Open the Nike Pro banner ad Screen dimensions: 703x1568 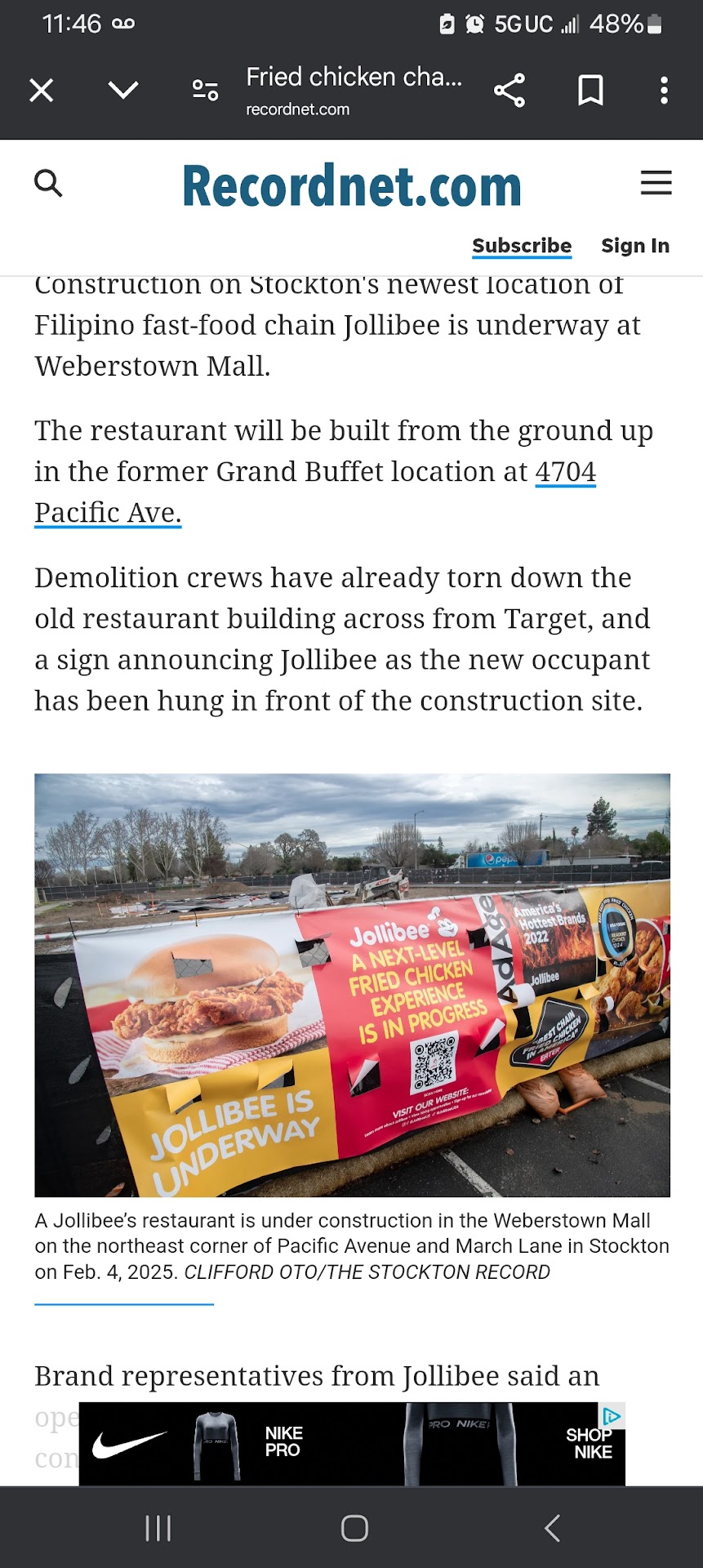coord(351,1444)
